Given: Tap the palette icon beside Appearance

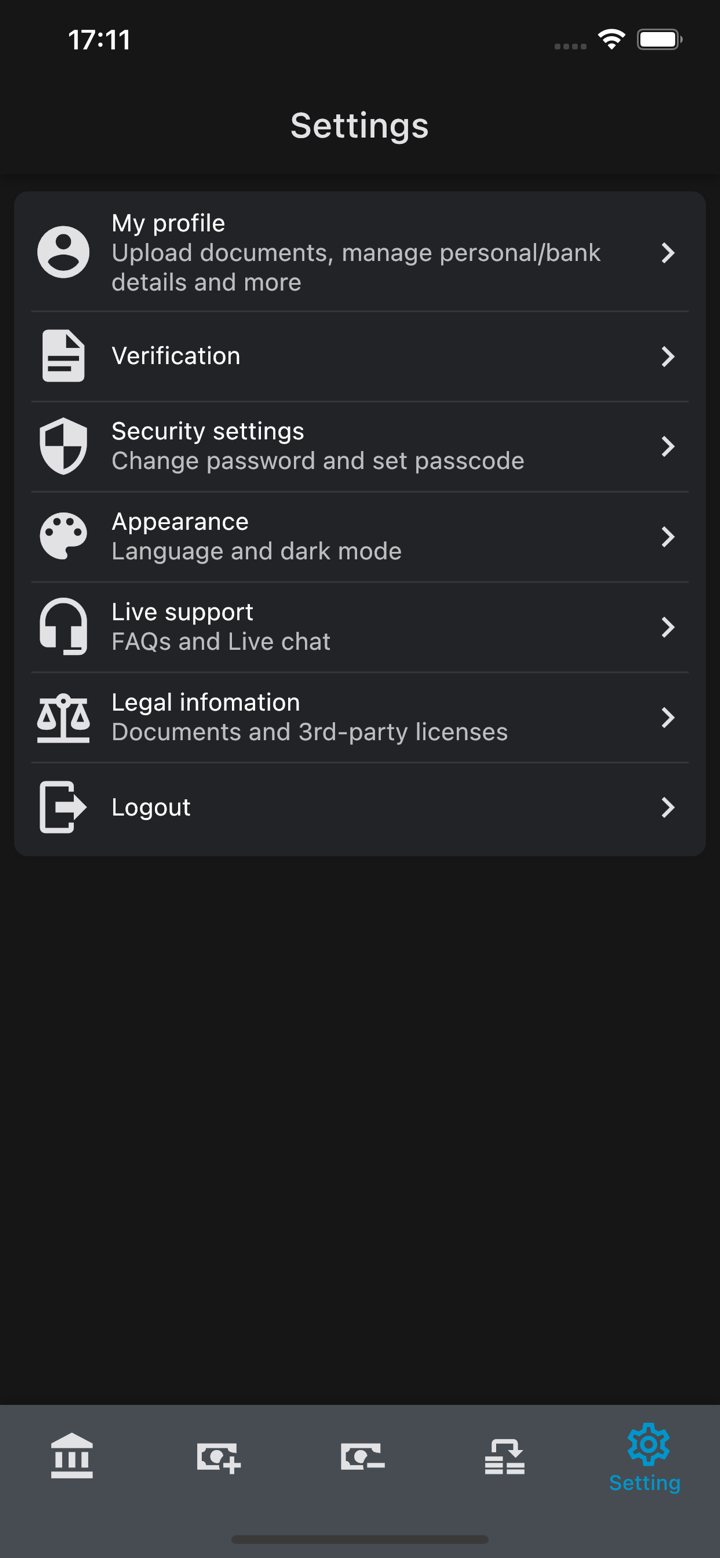Looking at the screenshot, I should [x=63, y=535].
